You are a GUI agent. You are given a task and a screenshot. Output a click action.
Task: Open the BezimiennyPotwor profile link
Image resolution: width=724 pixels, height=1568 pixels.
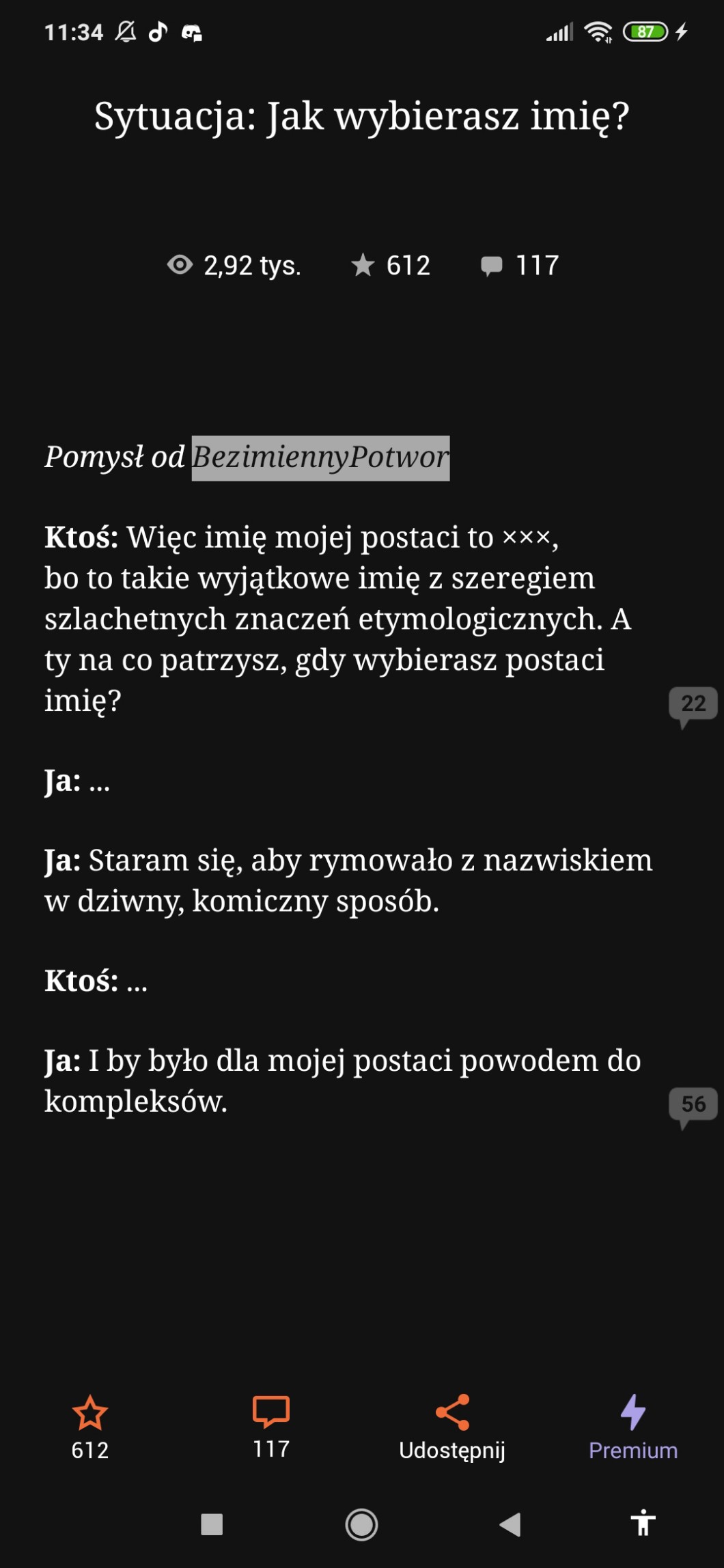pos(320,458)
